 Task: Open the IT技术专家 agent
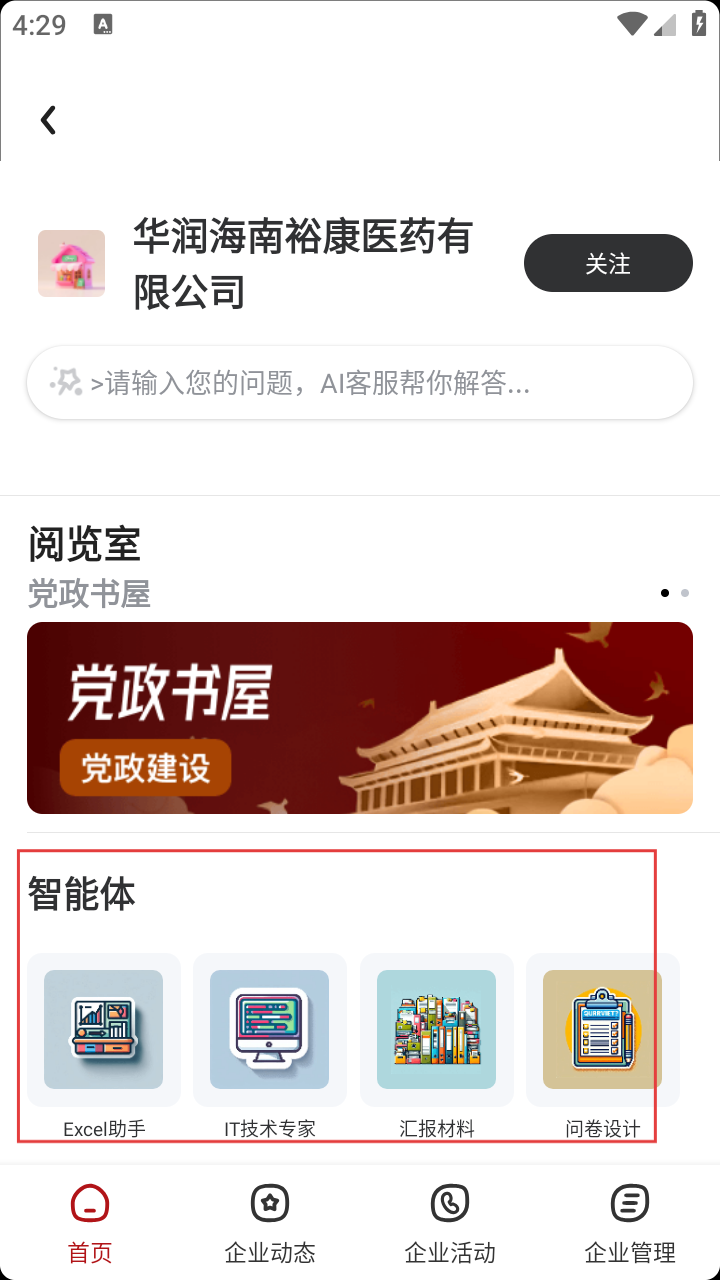[x=270, y=1030]
